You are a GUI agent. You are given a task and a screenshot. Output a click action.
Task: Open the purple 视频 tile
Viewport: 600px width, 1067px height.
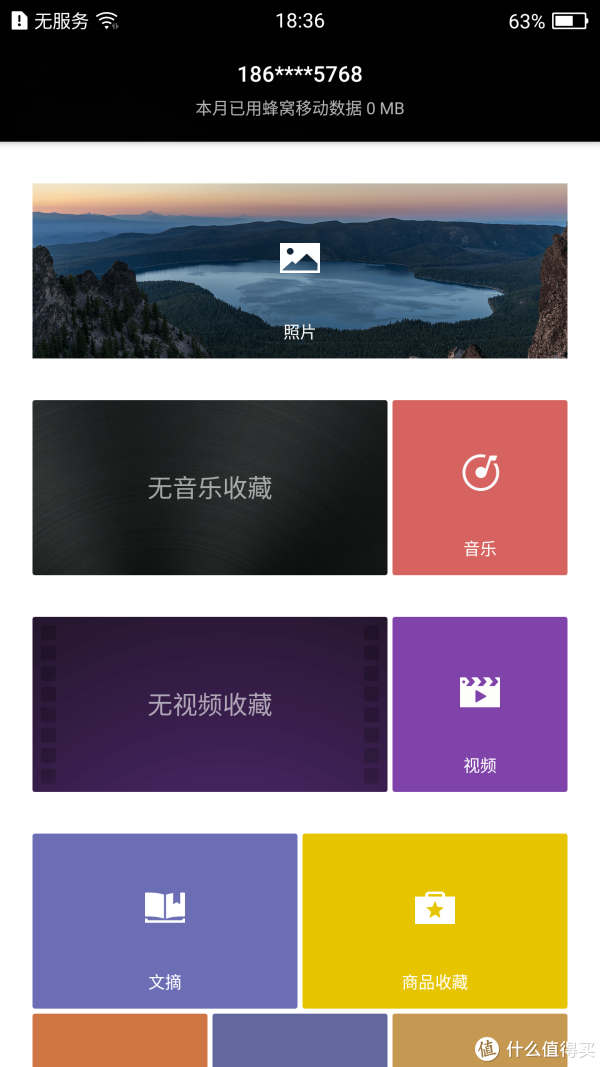[479, 705]
